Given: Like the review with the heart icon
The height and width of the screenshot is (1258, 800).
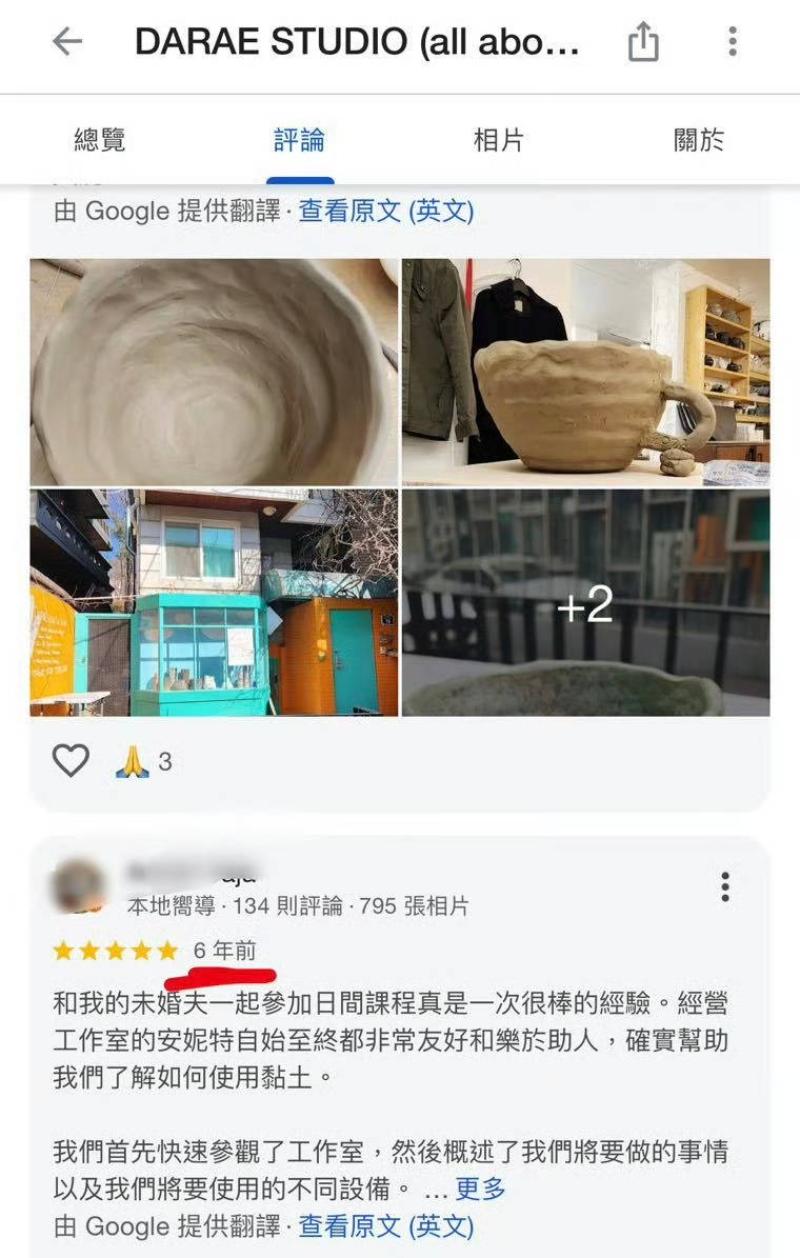Looking at the screenshot, I should 71,762.
